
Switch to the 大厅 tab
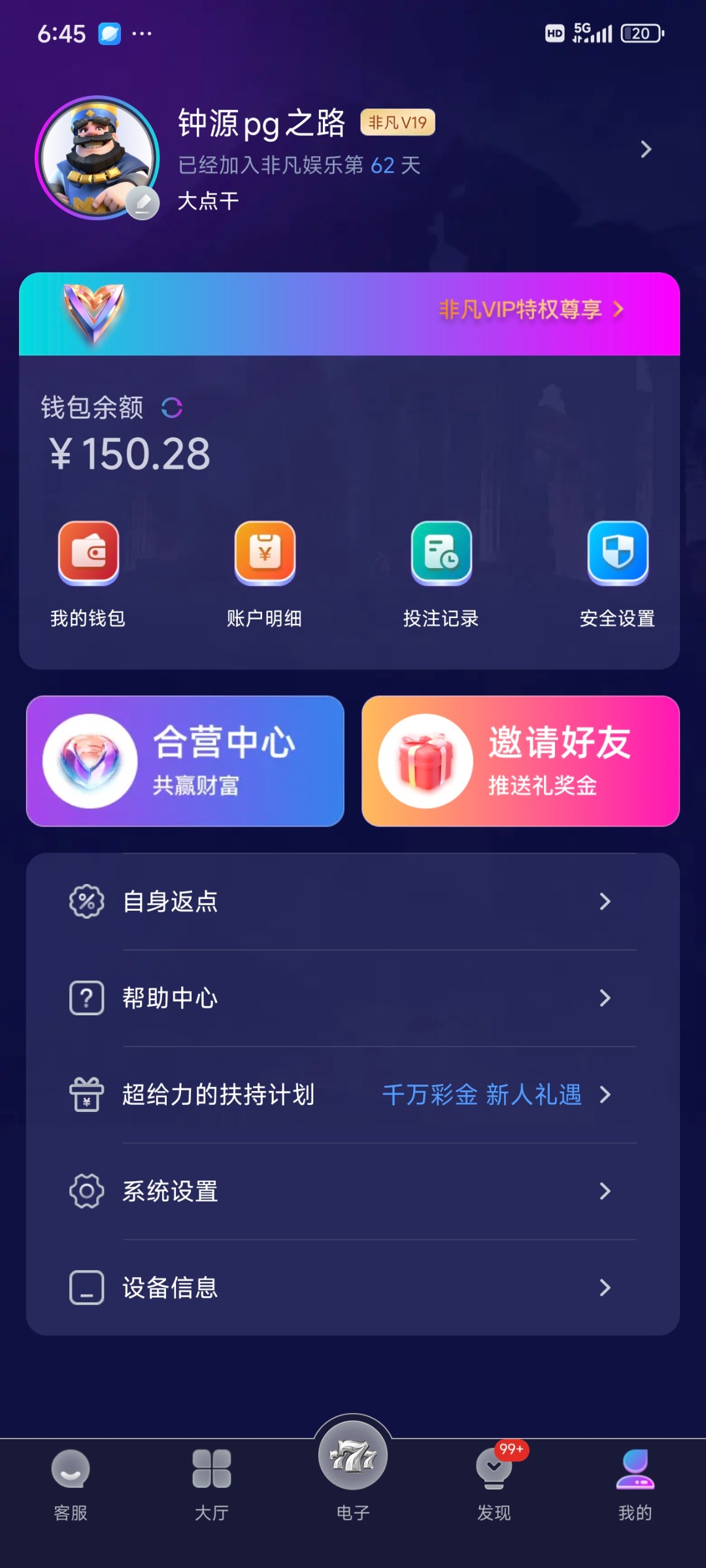coord(212,1484)
